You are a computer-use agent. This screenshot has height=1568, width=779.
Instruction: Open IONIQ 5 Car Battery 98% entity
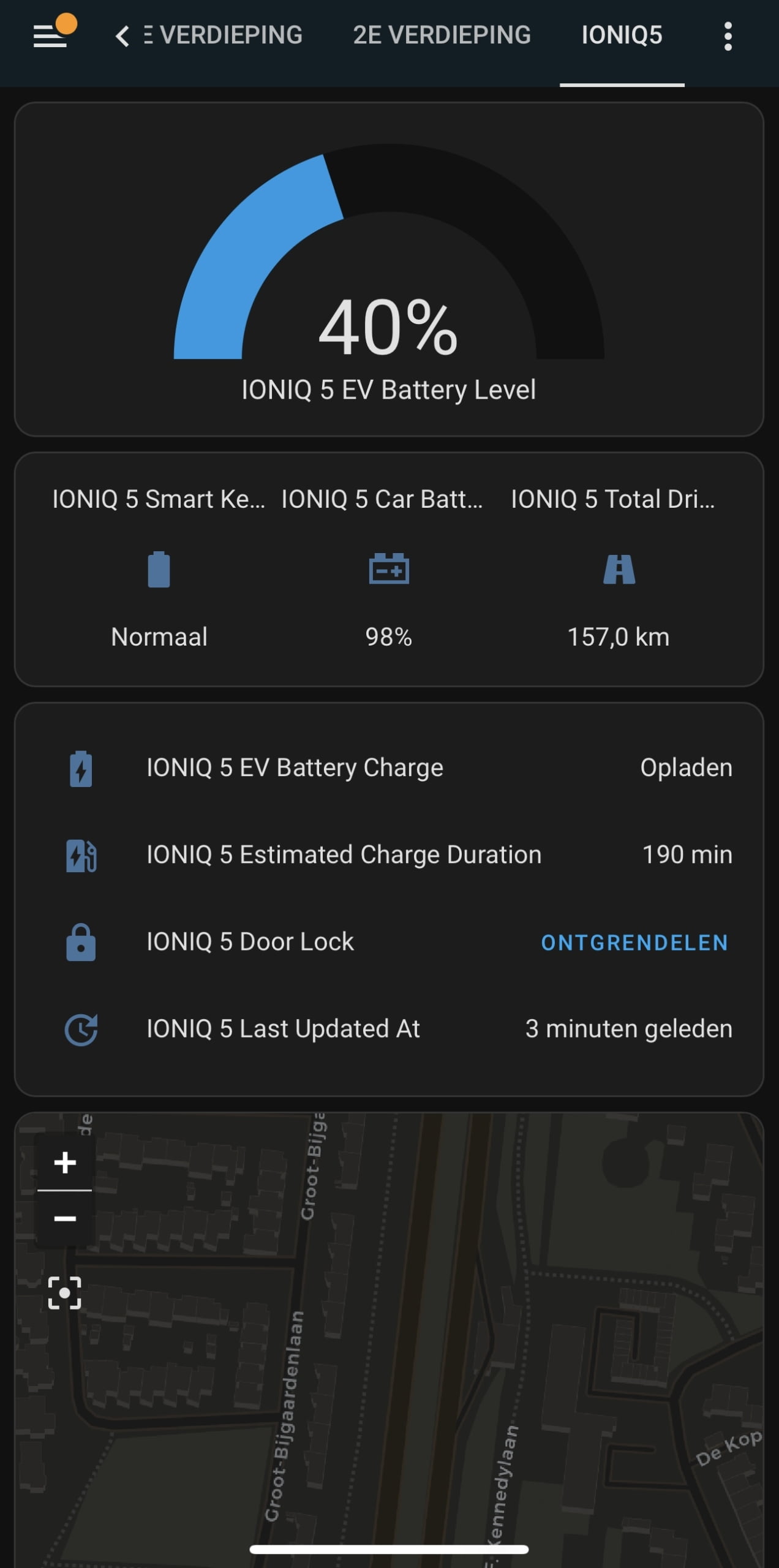pyautogui.click(x=389, y=568)
